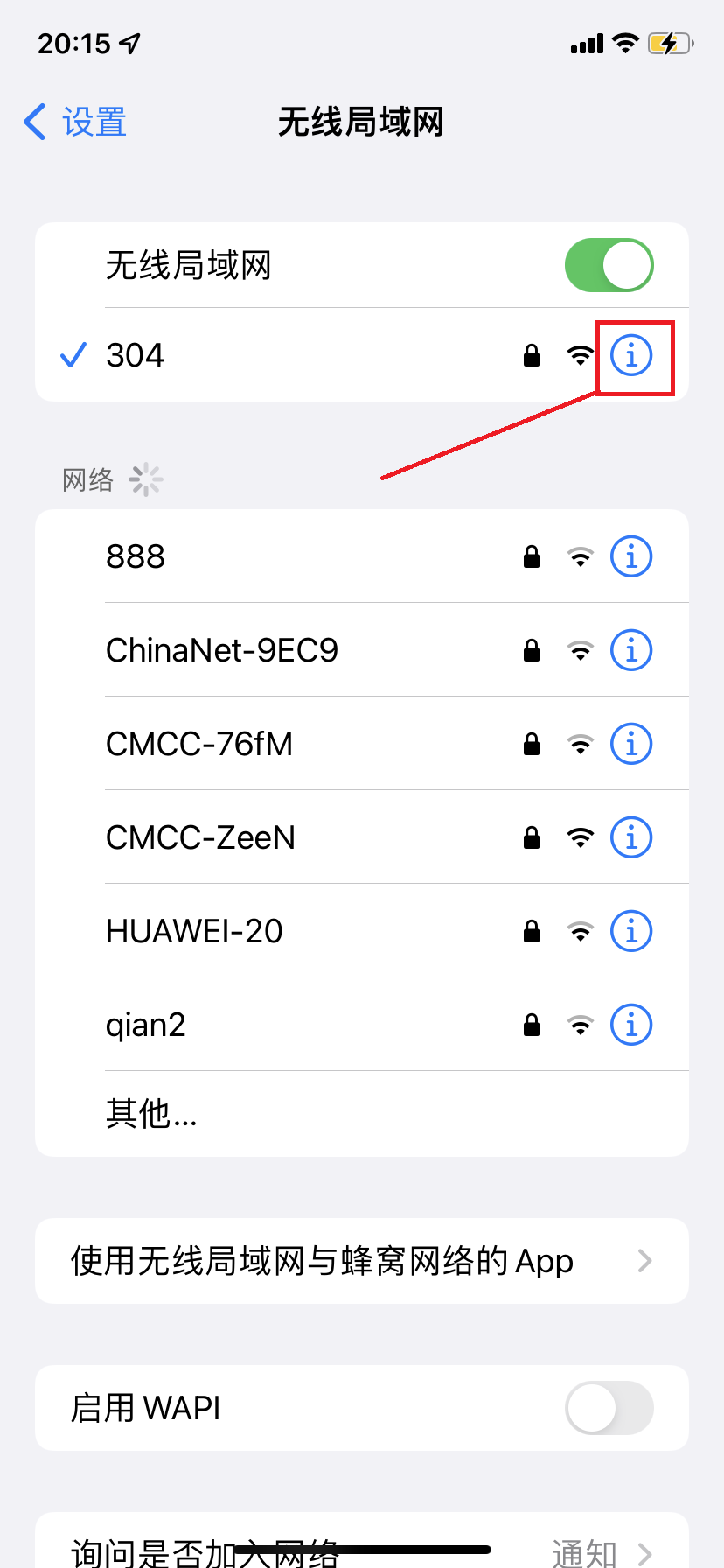The height and width of the screenshot is (1568, 724).
Task: Join the 888 network
Action: coord(362,556)
